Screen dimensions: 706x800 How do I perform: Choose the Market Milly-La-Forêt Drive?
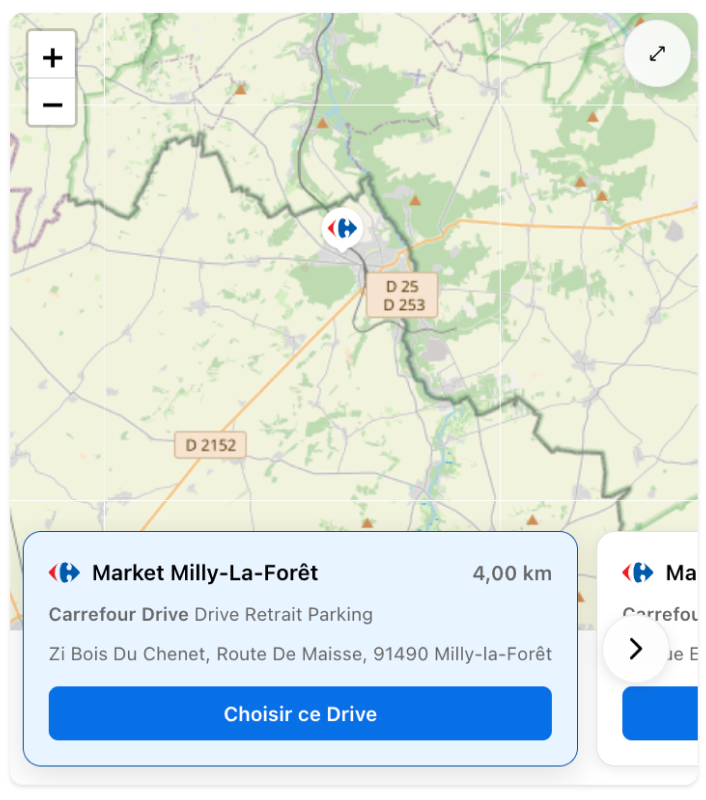pos(300,714)
